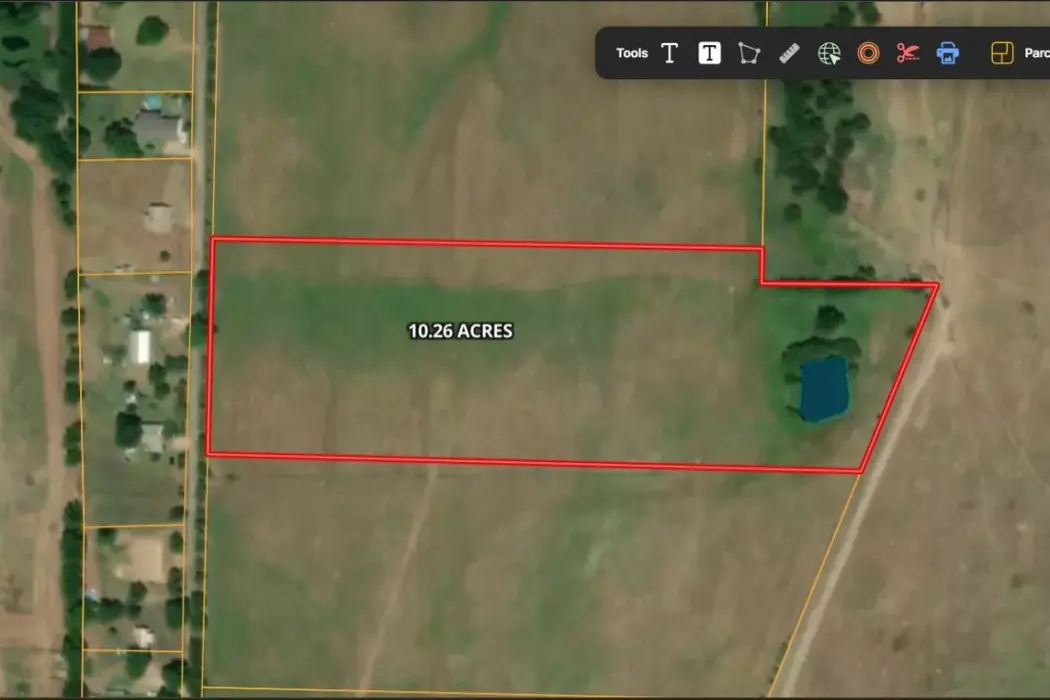1050x700 pixels.
Task: Select the boxed text label tool
Action: tap(709, 53)
